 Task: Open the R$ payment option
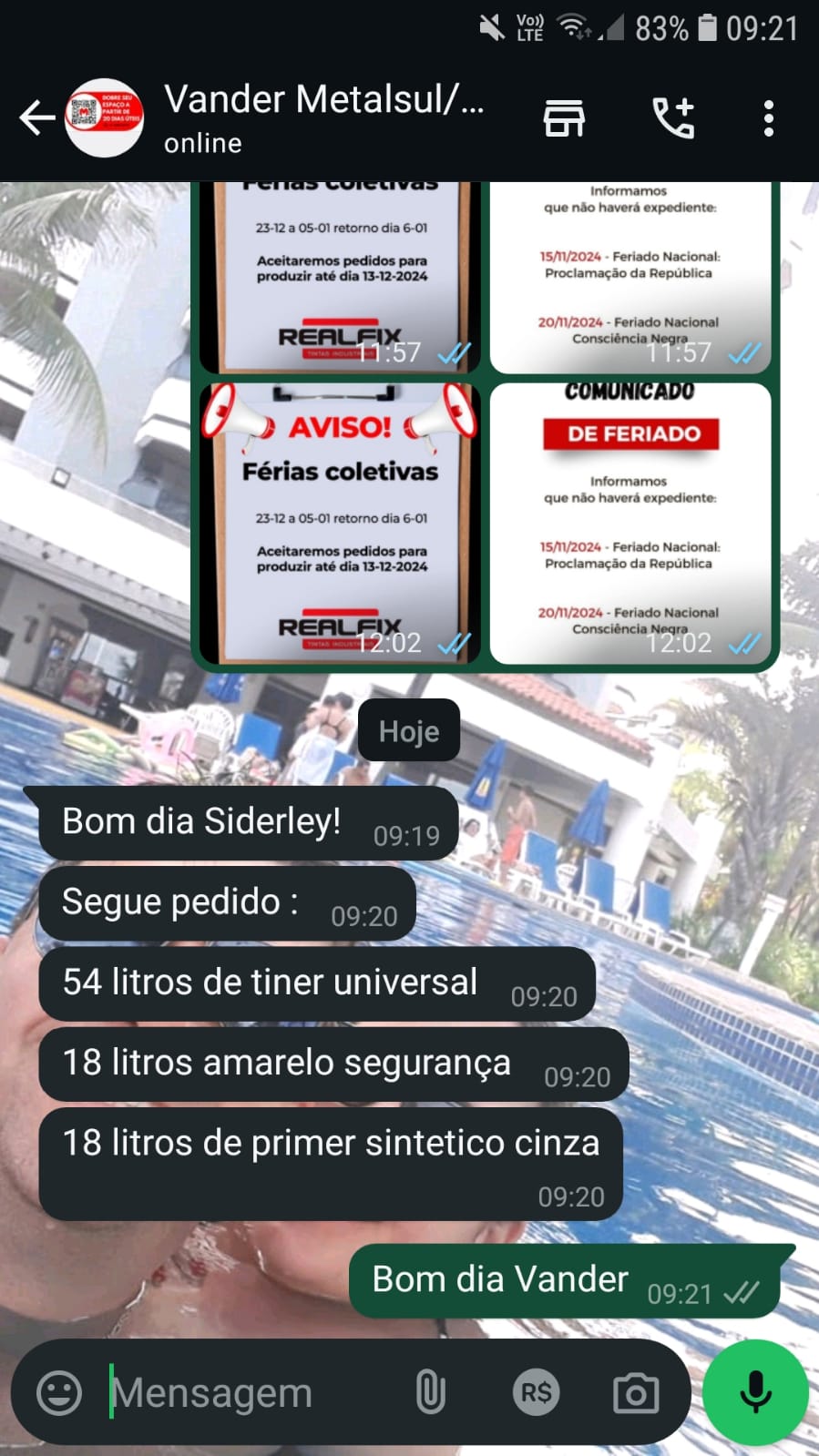pyautogui.click(x=536, y=1393)
